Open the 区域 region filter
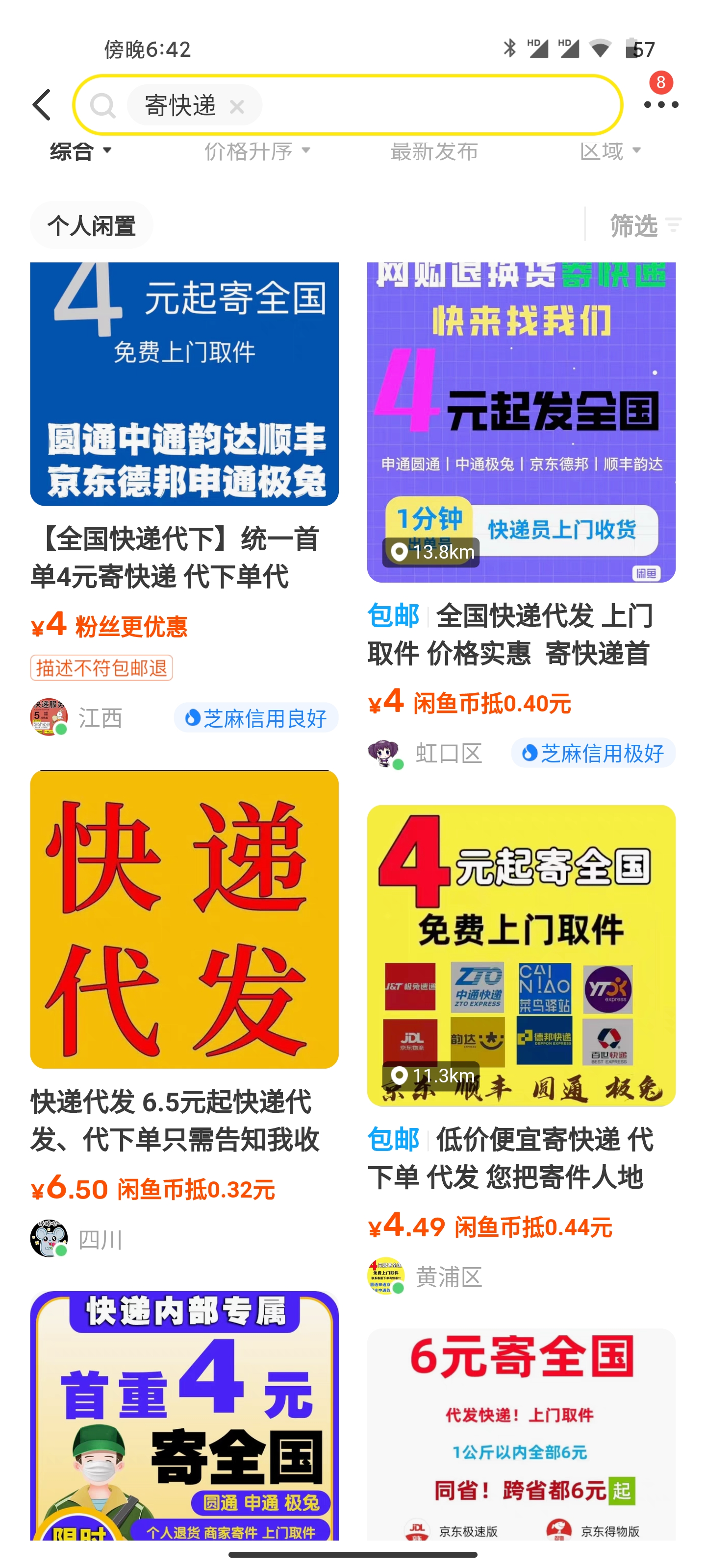Viewport: 706px width, 1568px height. click(610, 151)
